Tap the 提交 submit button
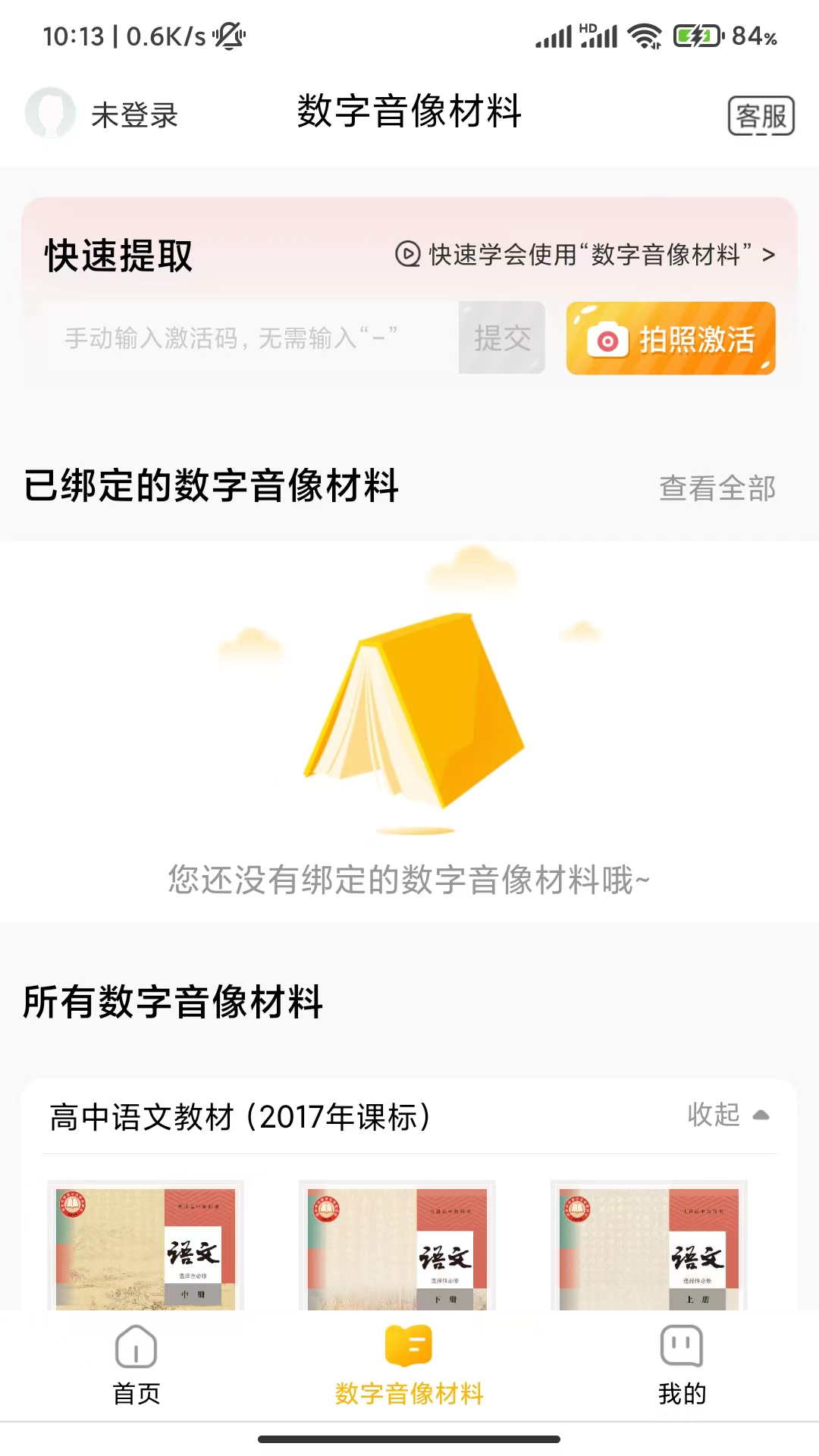 click(x=501, y=339)
